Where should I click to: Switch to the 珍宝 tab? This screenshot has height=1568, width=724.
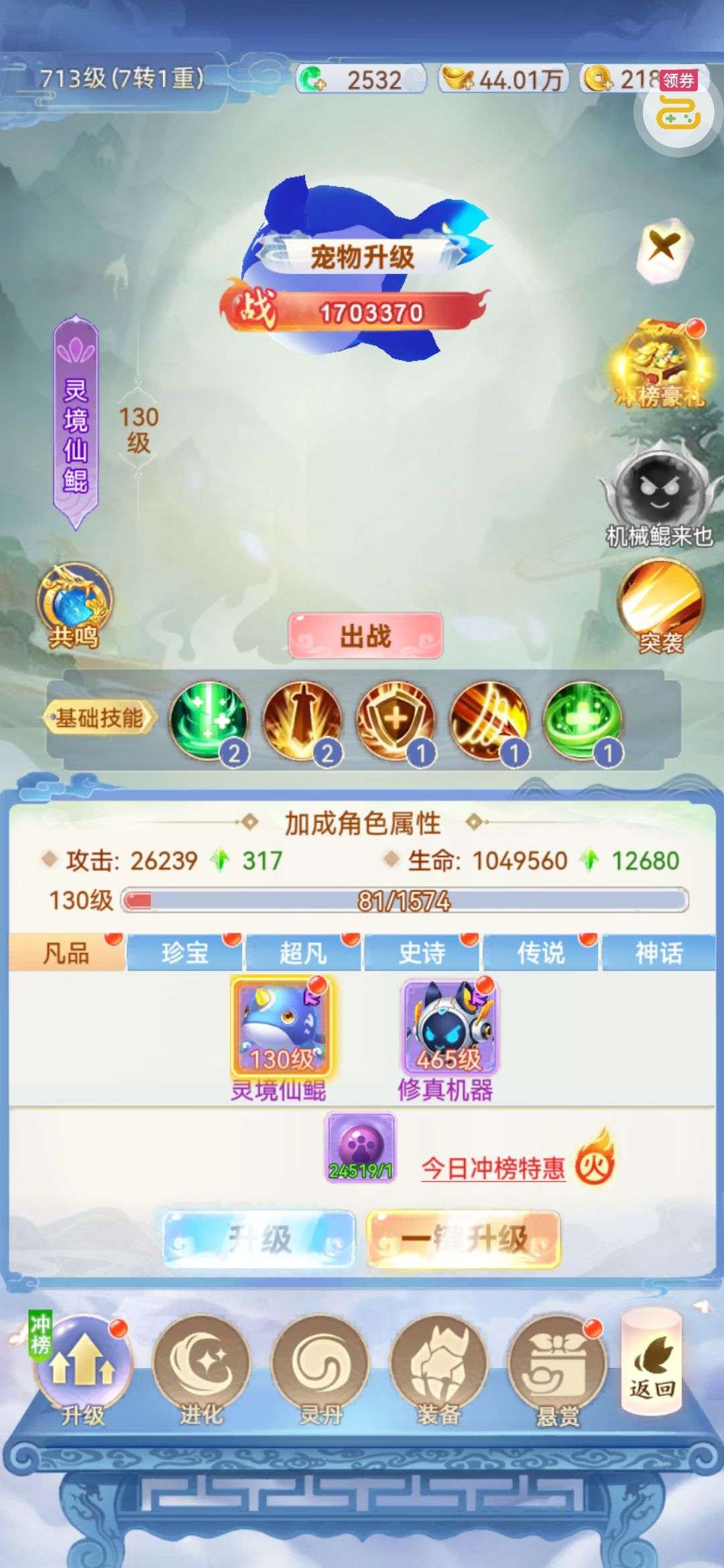click(184, 952)
